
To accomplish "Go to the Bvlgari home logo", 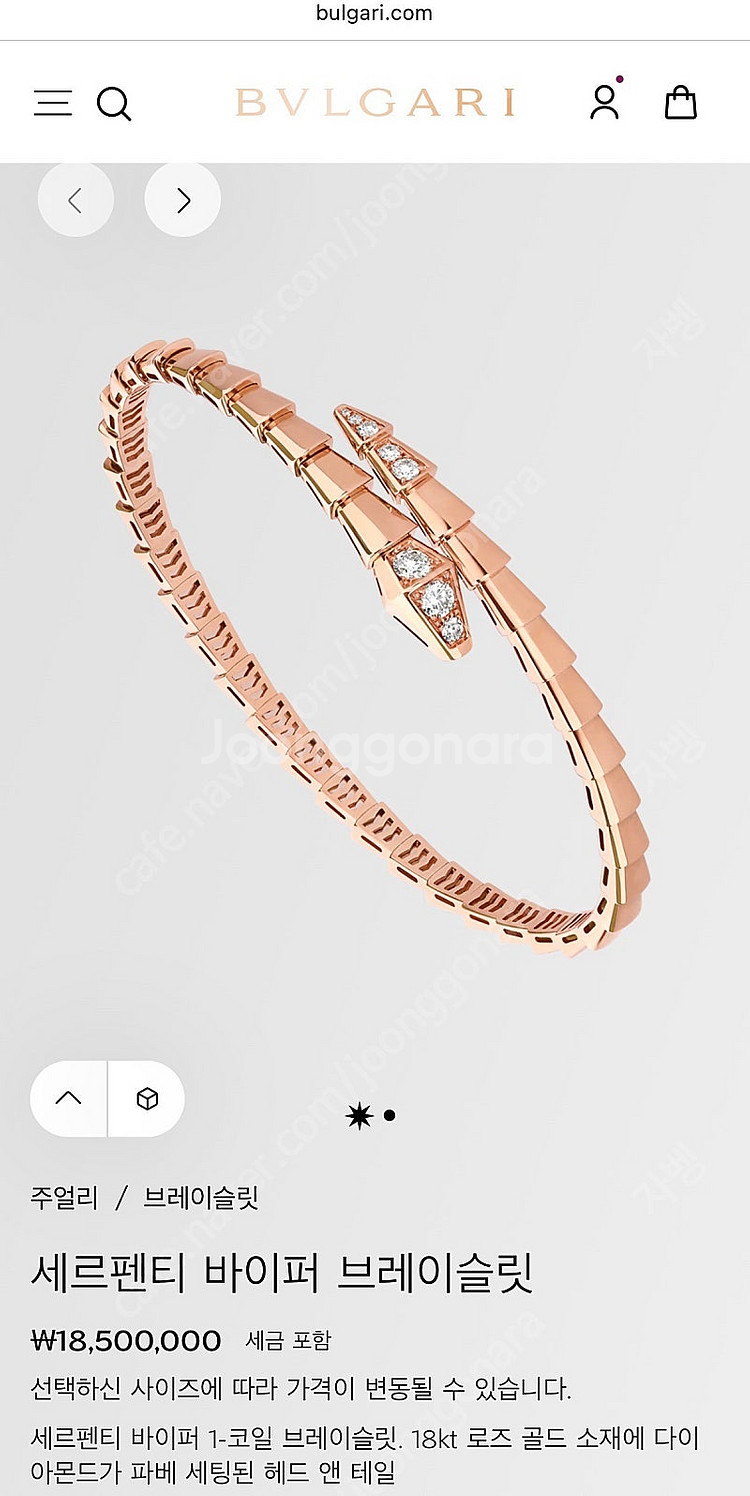I will pos(376,103).
